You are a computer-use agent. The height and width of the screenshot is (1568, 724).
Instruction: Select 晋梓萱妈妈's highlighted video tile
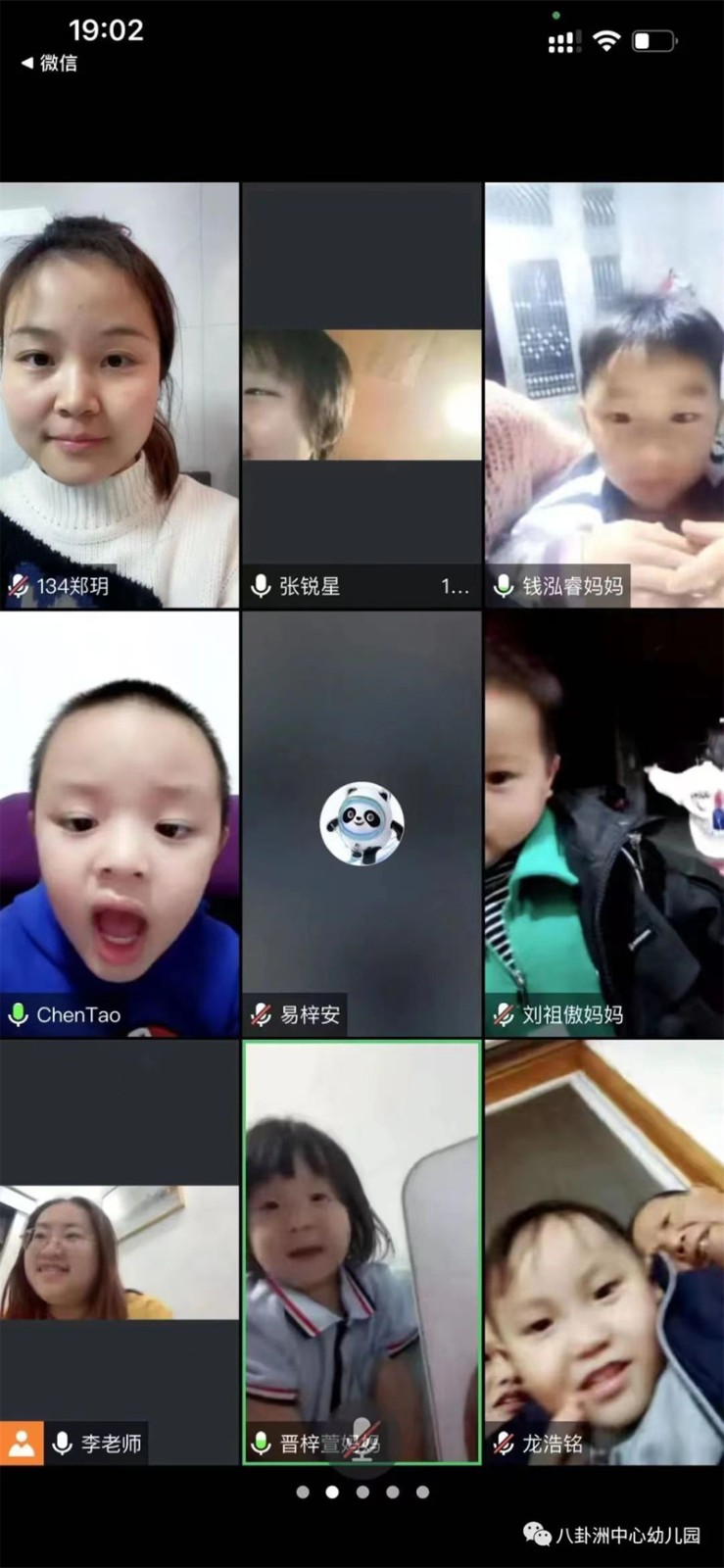(362, 1252)
